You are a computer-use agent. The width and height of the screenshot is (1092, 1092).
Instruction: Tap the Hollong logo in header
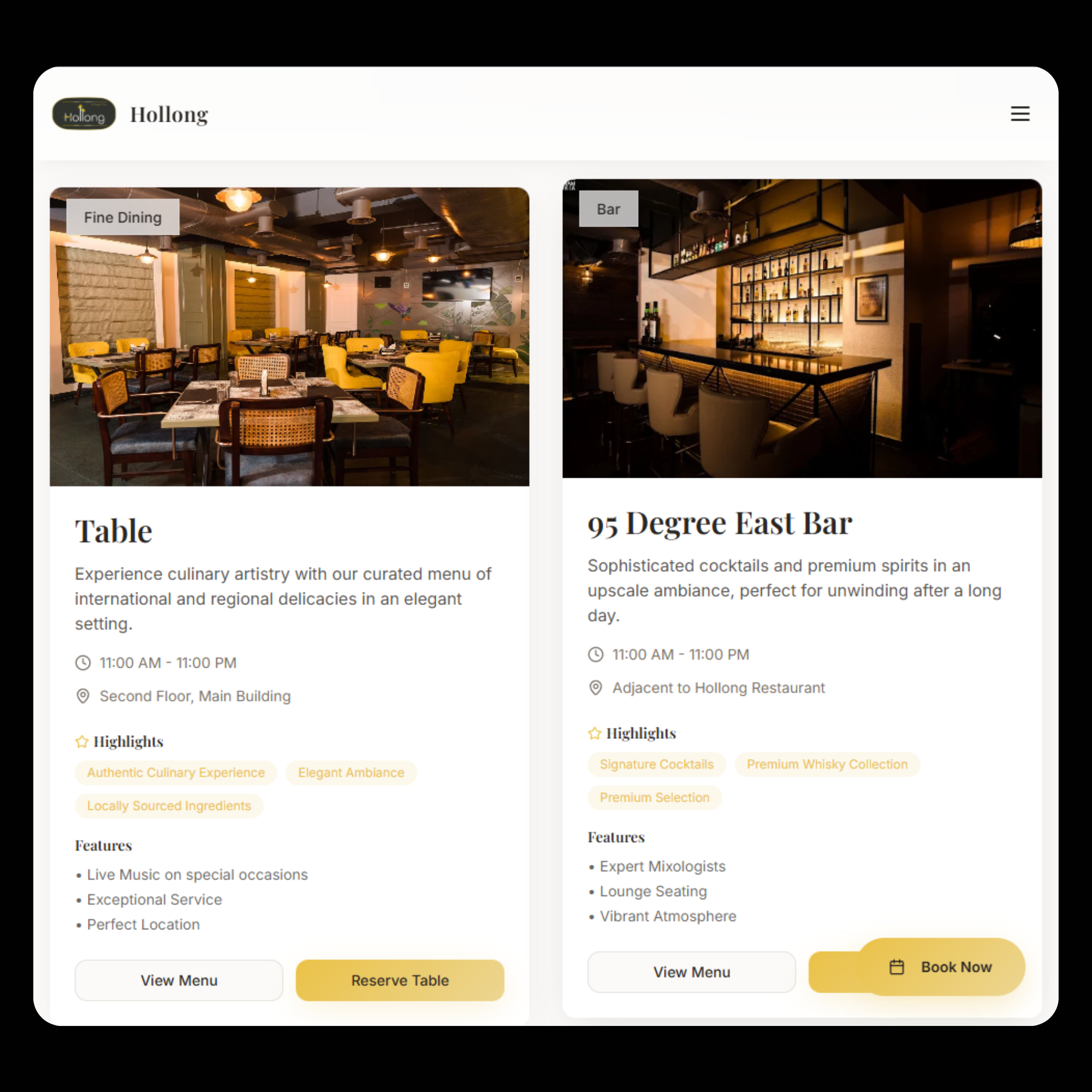[x=84, y=114]
